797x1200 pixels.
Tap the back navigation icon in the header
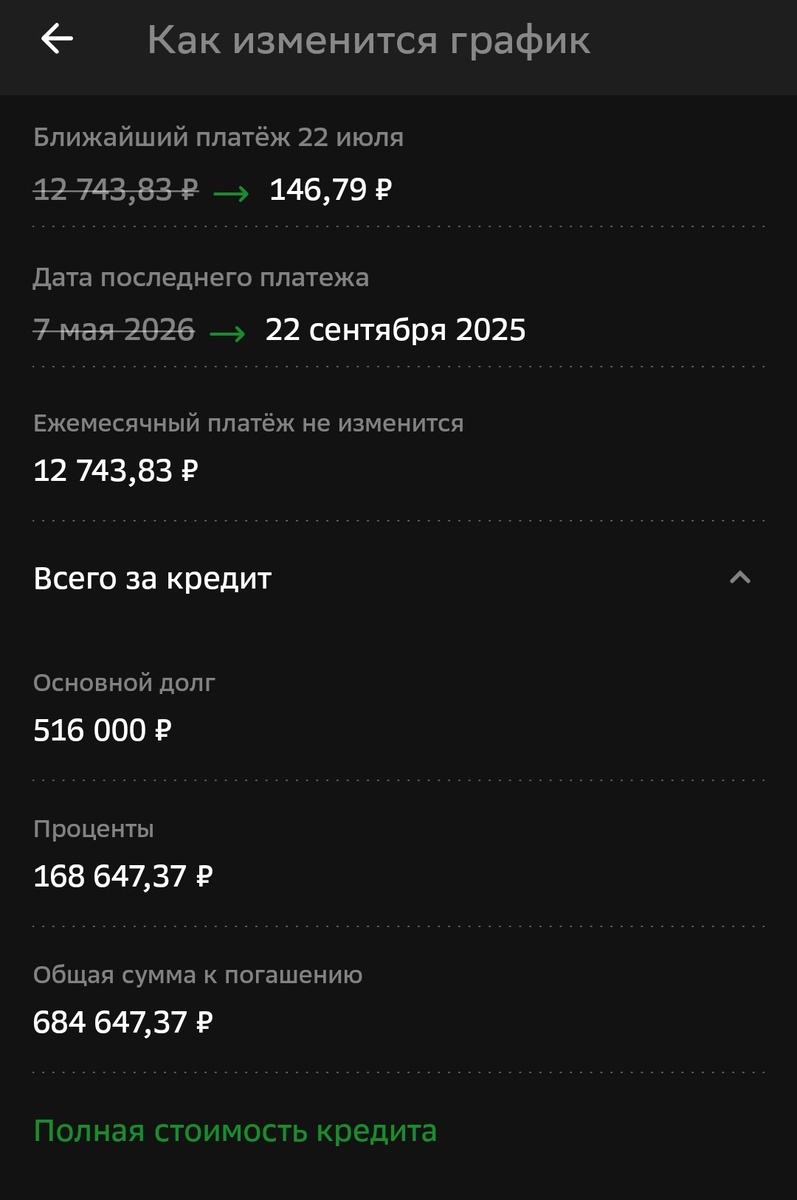57,38
